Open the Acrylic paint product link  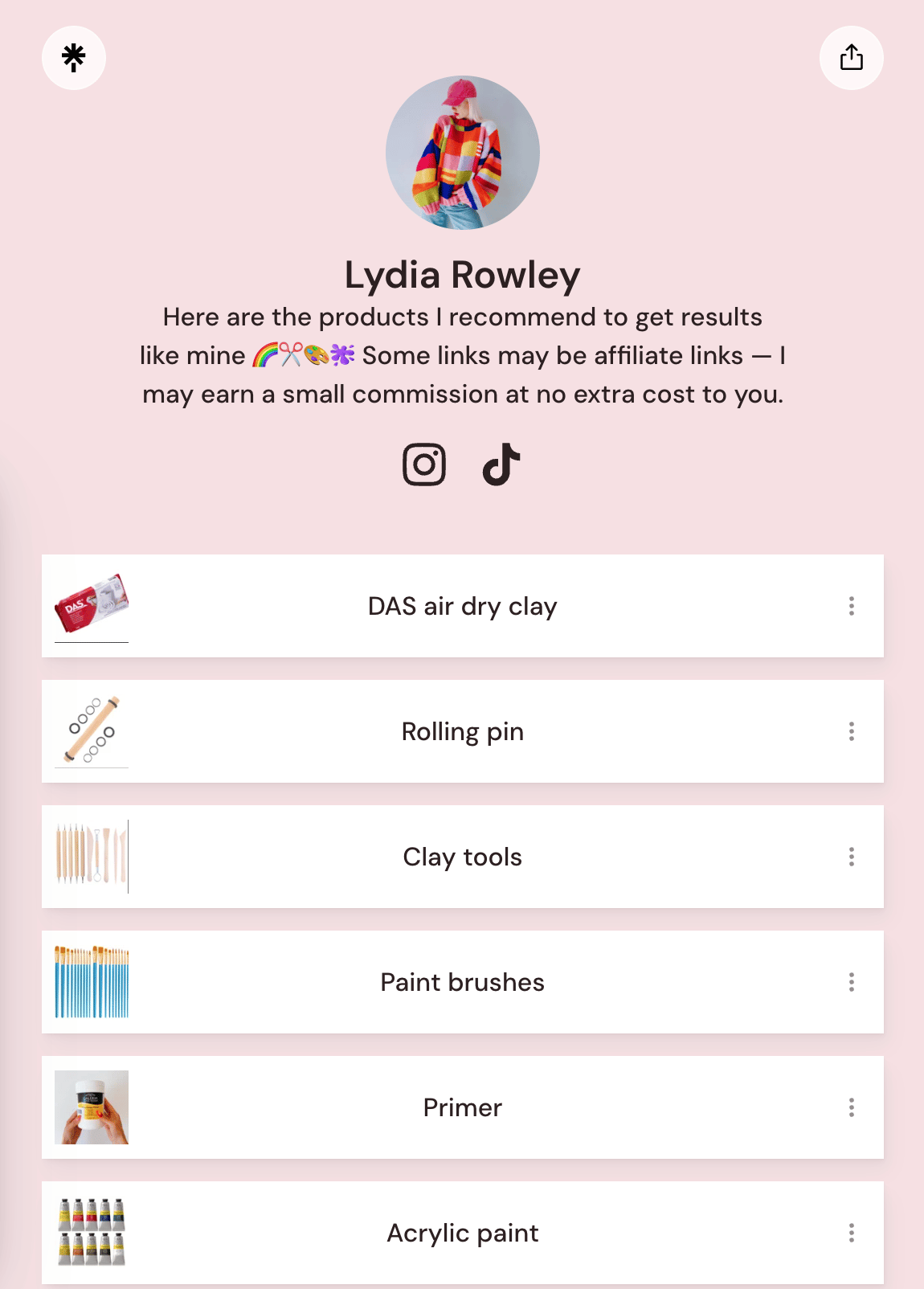pos(462,1233)
